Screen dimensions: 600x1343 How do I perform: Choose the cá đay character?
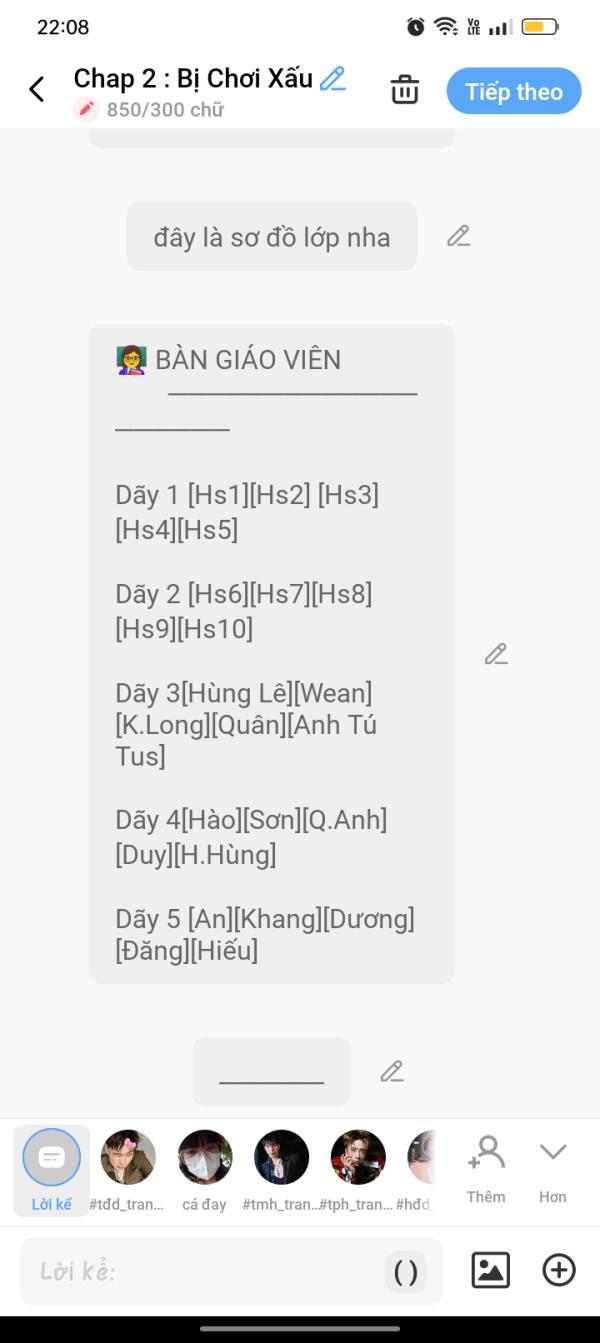(205, 1170)
